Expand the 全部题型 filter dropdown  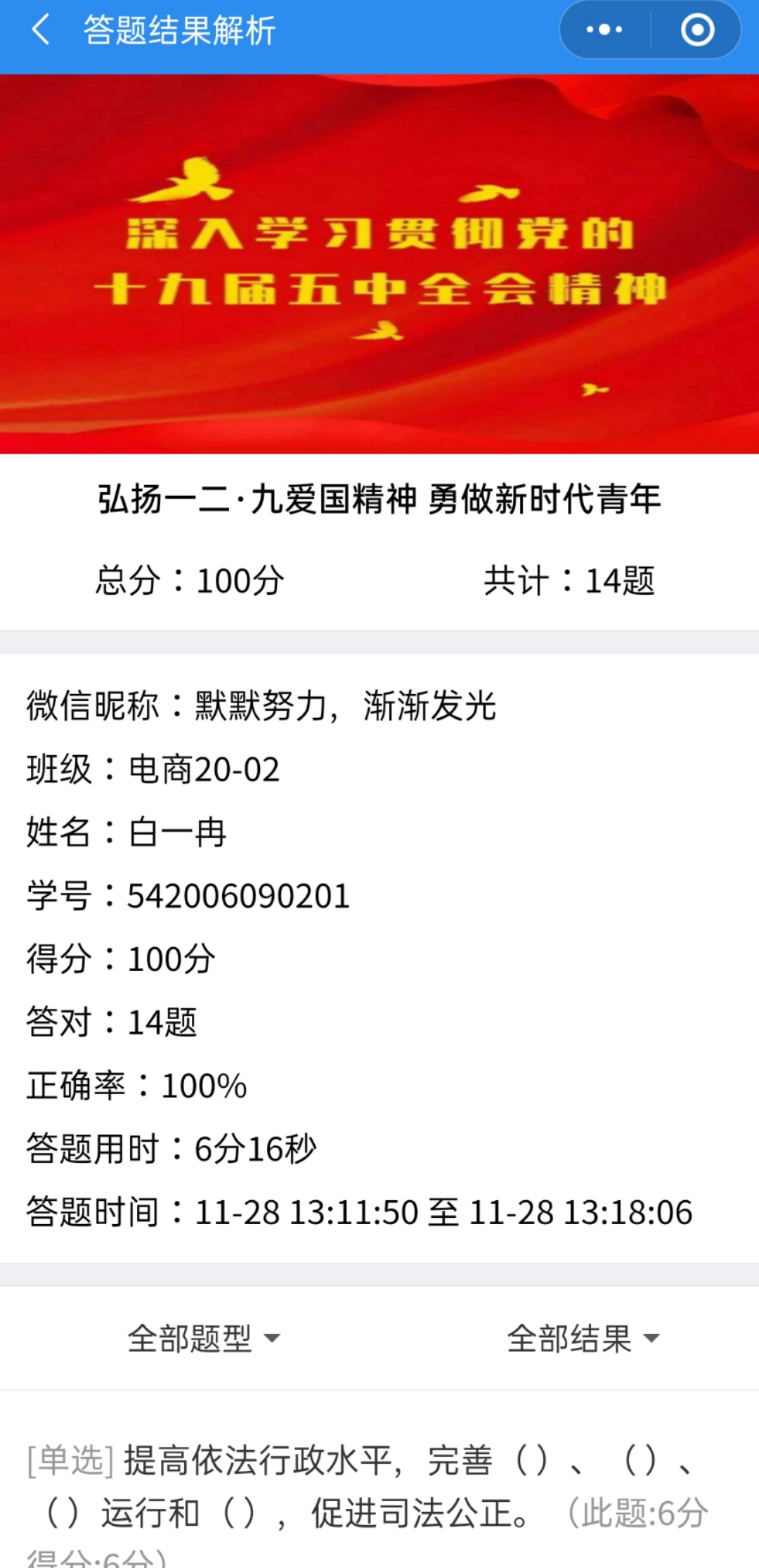tap(204, 1338)
